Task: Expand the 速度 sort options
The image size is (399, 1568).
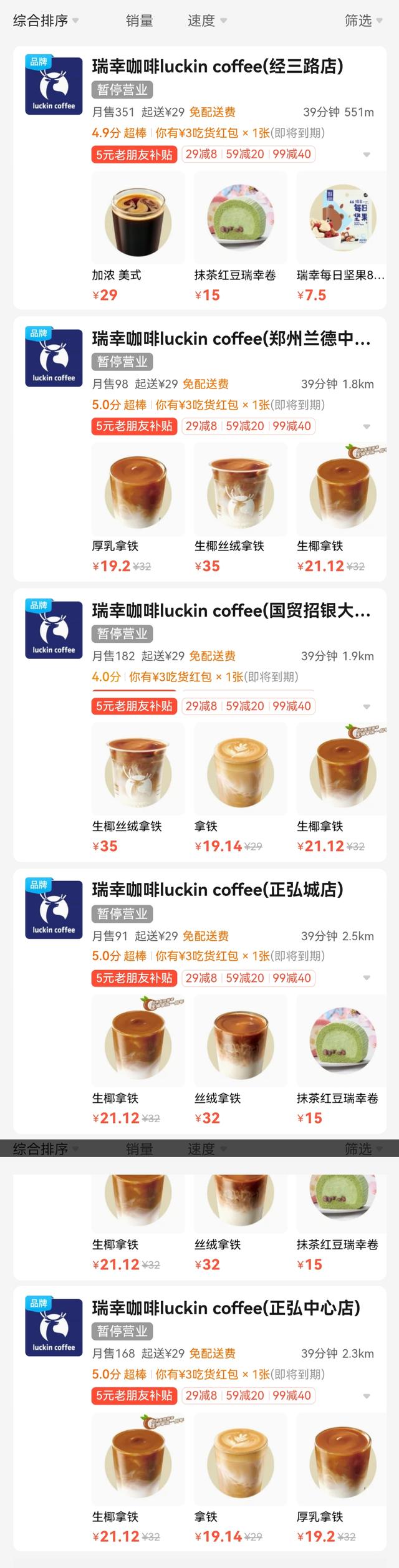Action: (x=206, y=21)
